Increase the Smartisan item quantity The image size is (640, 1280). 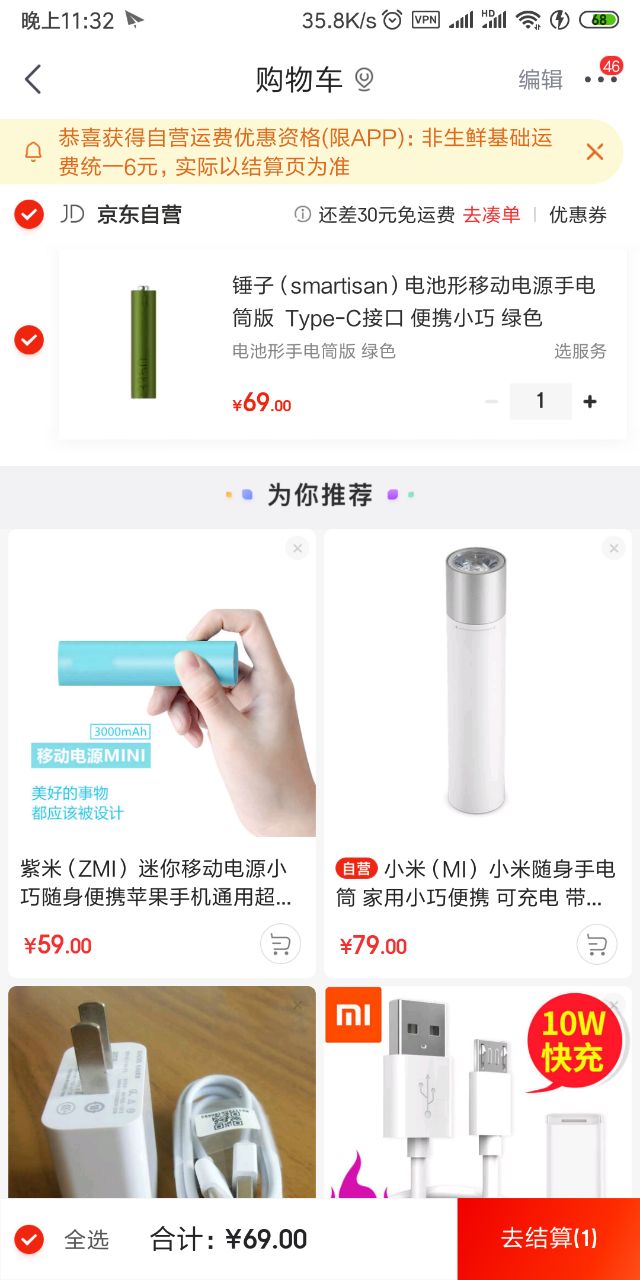tap(590, 401)
